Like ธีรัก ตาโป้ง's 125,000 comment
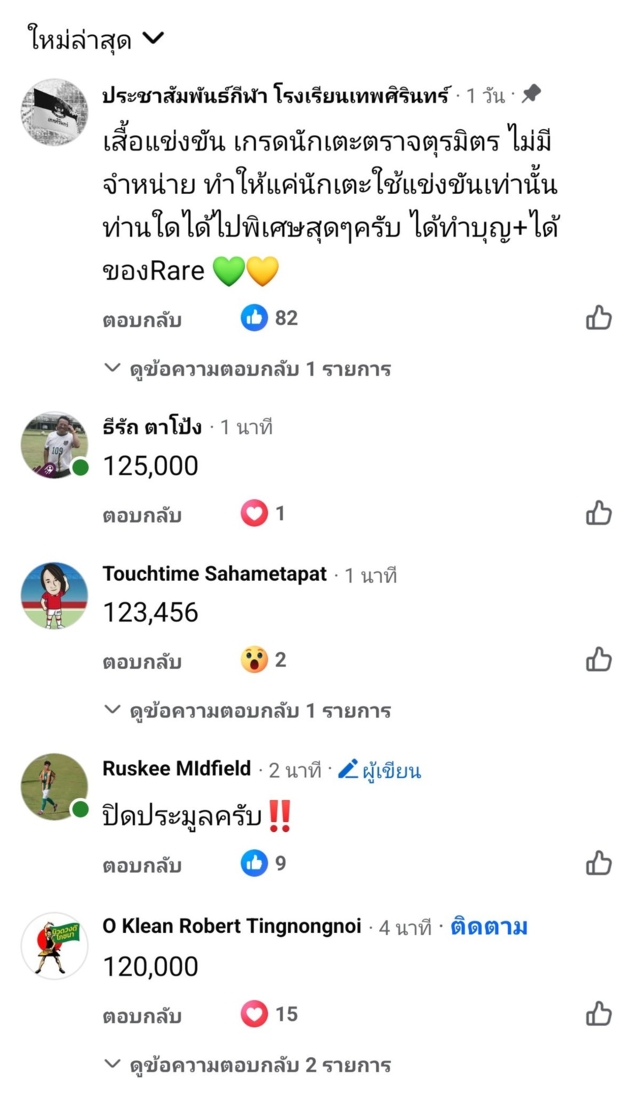 (598, 513)
